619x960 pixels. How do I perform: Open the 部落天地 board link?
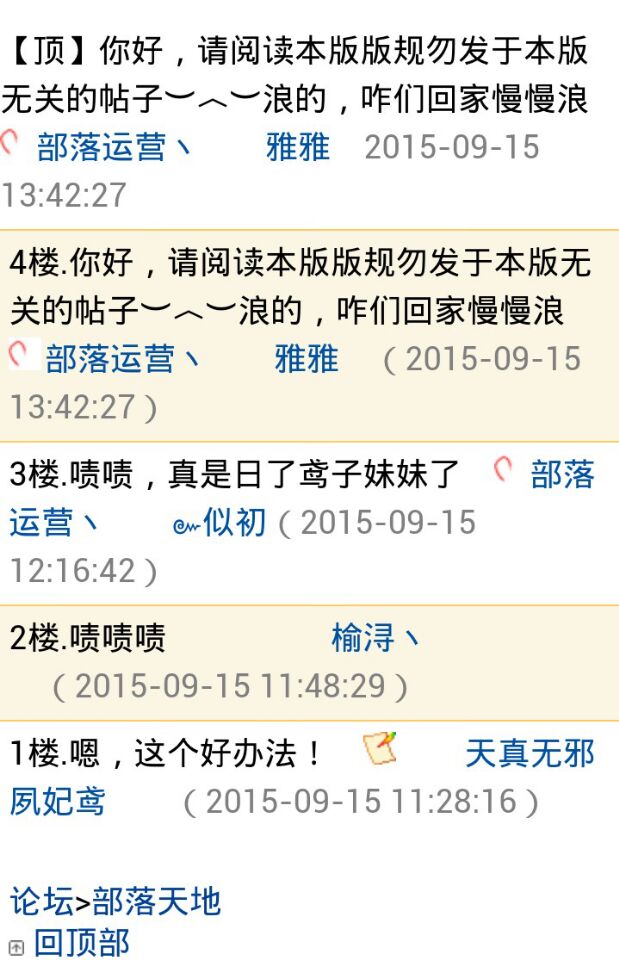point(156,901)
